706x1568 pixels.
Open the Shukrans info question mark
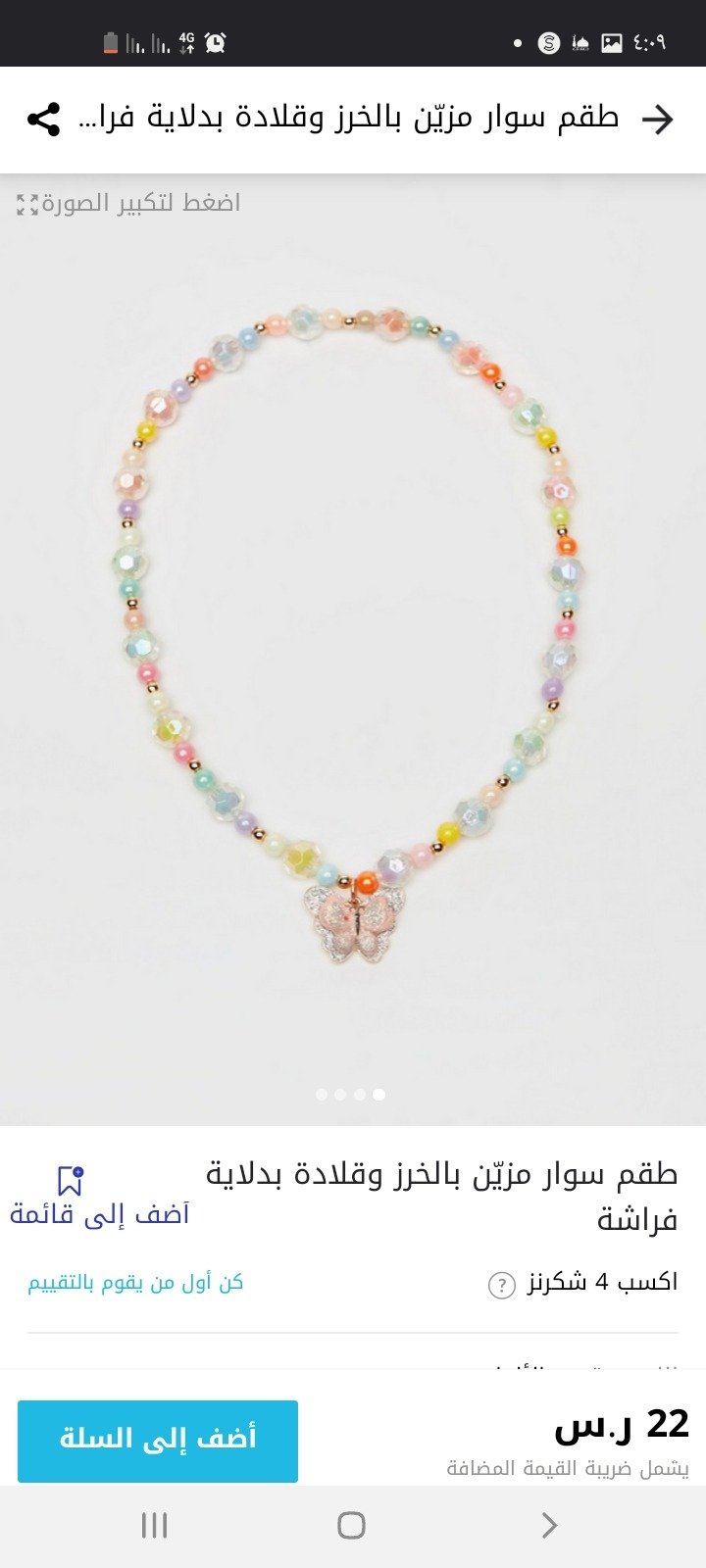[x=501, y=1285]
